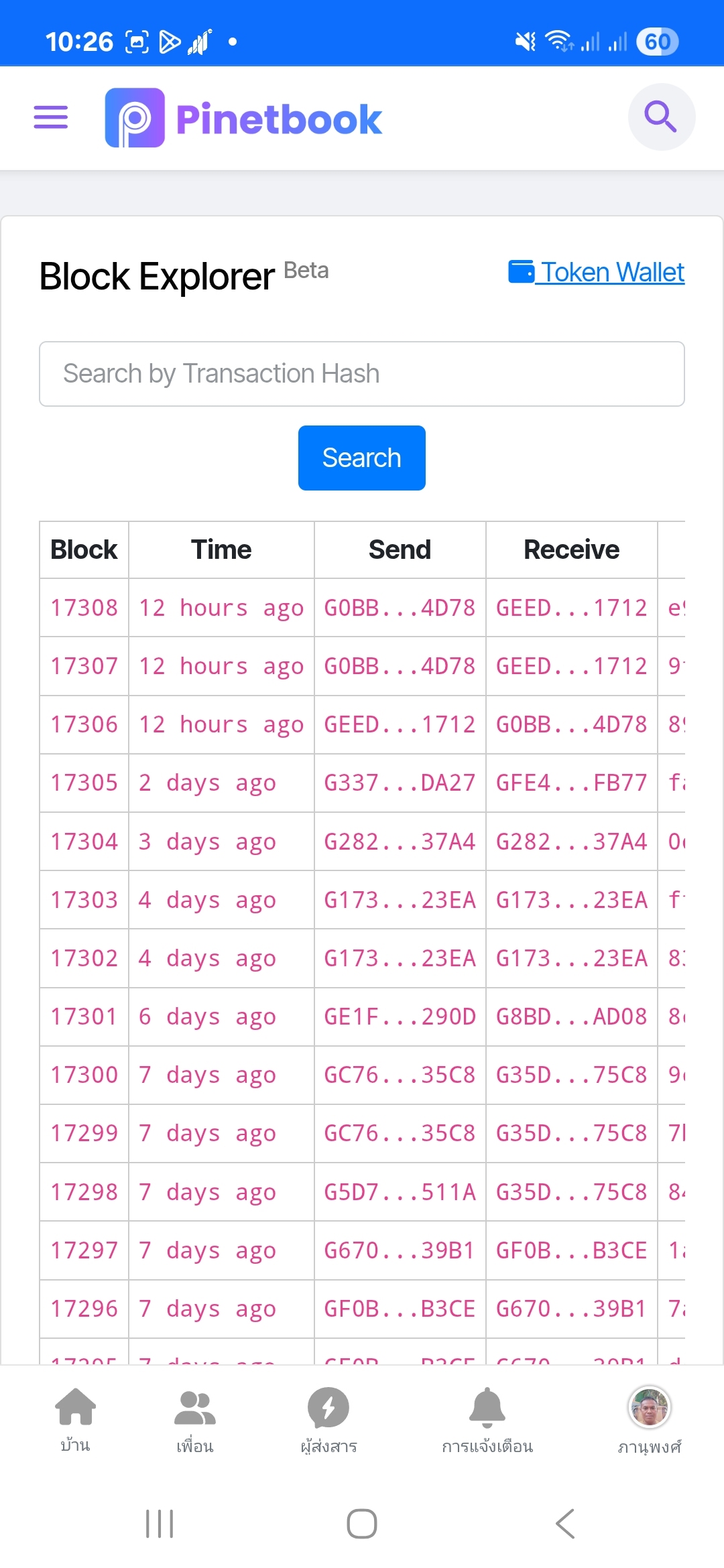Open block 17300 entry
724x1568 pixels.
84,1075
